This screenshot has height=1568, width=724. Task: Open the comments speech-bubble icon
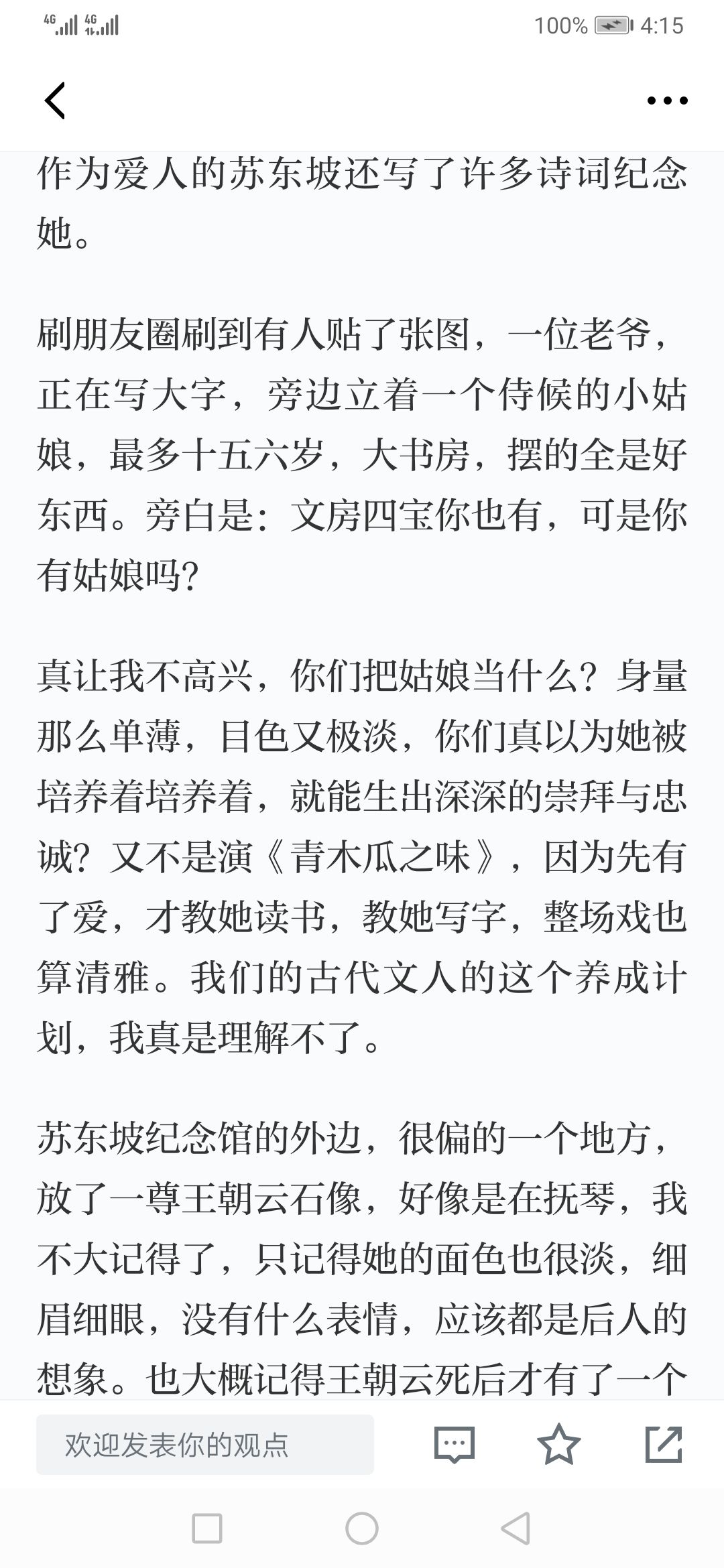pos(455,1444)
